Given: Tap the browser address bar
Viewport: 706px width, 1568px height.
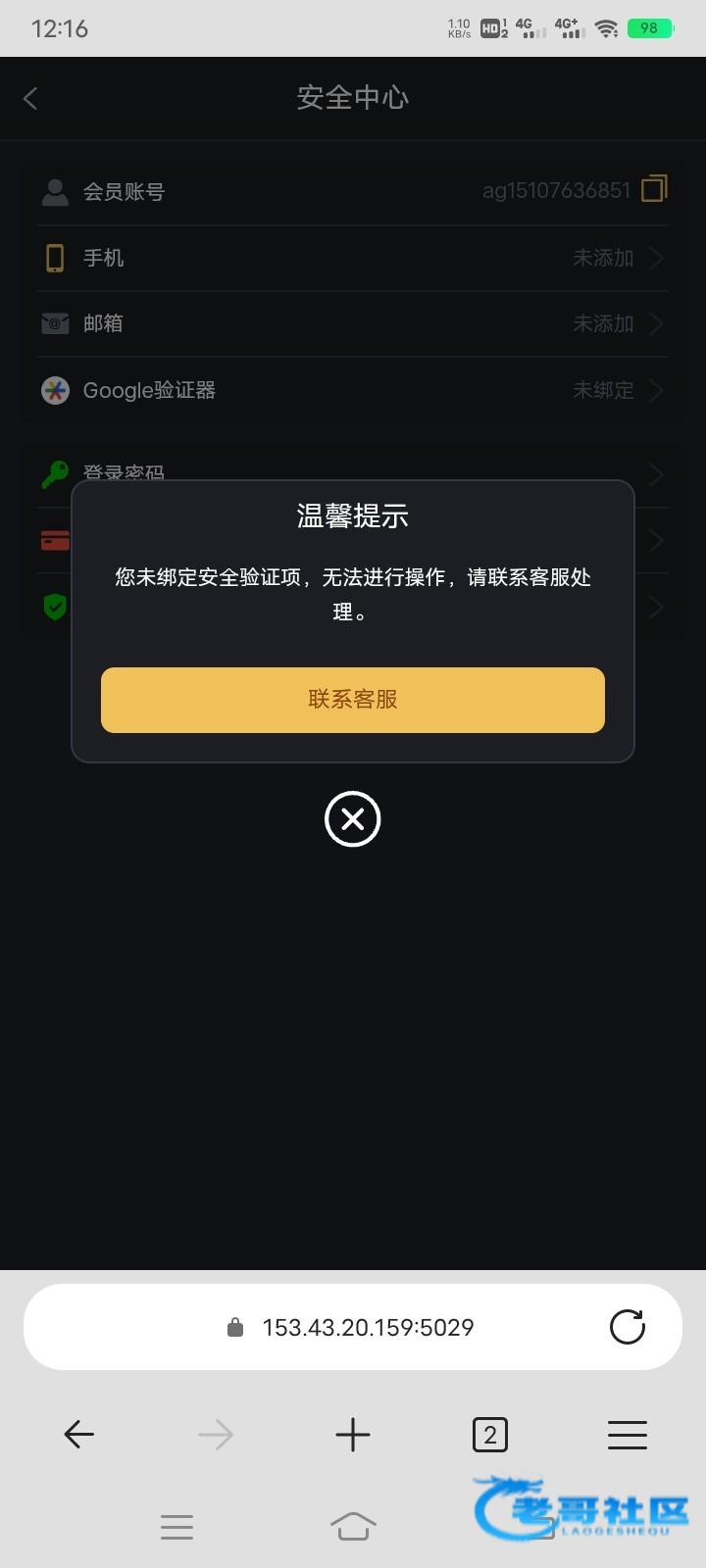Looking at the screenshot, I should [x=368, y=1327].
